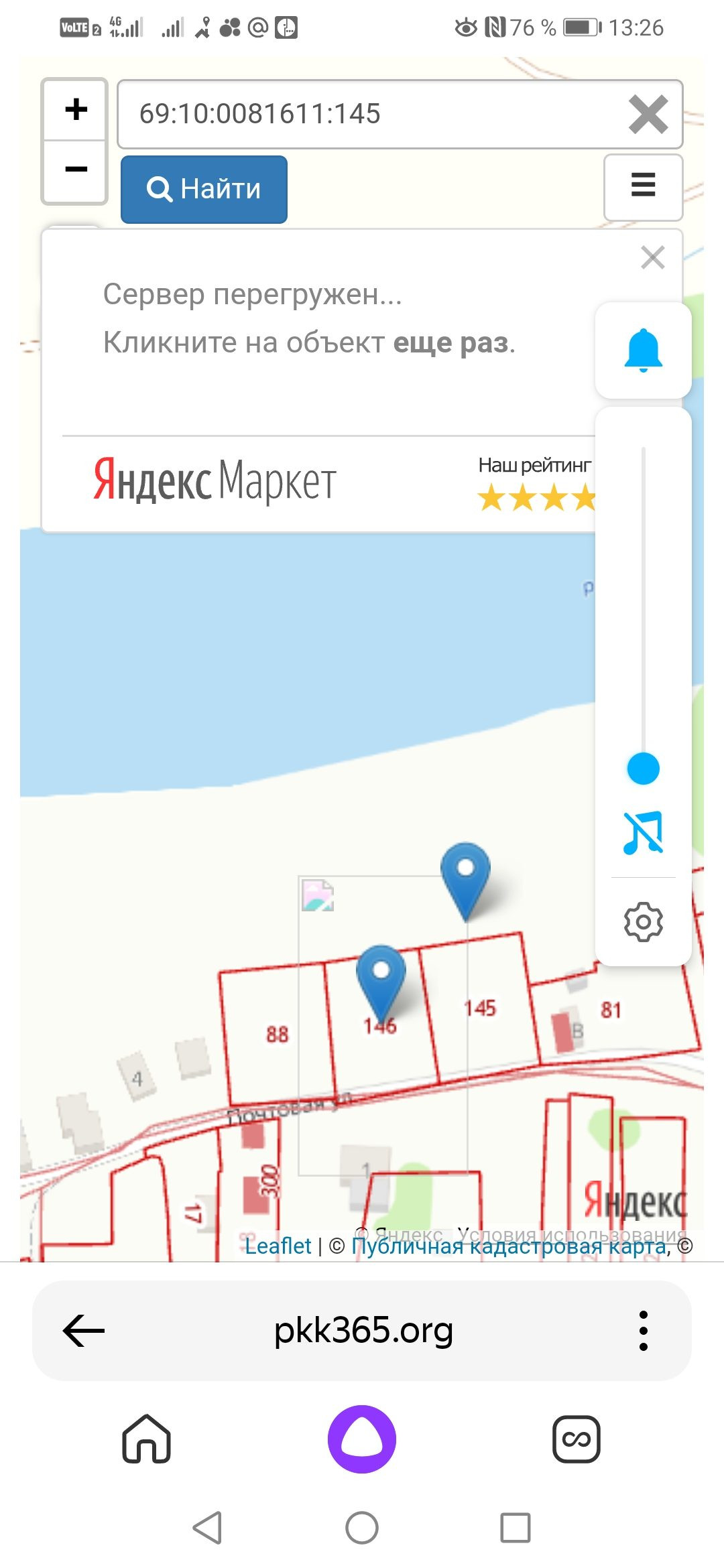Zoom in the map with plus button
724x1568 pixels.
(x=76, y=110)
